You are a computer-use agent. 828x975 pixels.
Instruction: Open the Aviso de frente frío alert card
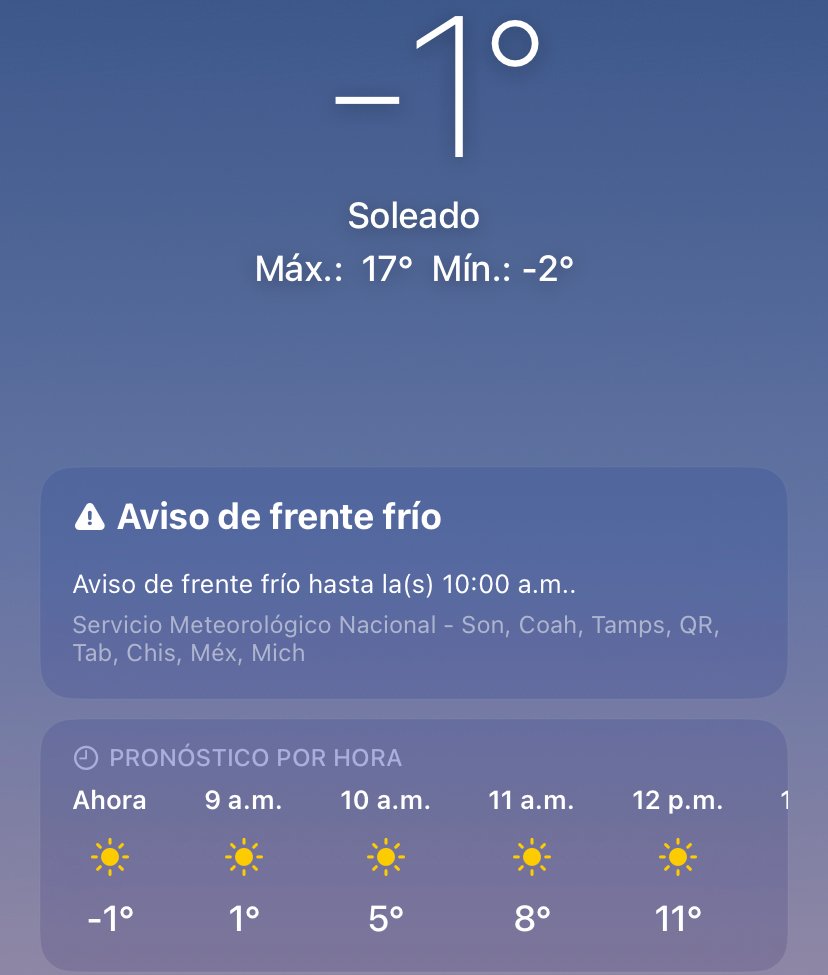coord(413,582)
